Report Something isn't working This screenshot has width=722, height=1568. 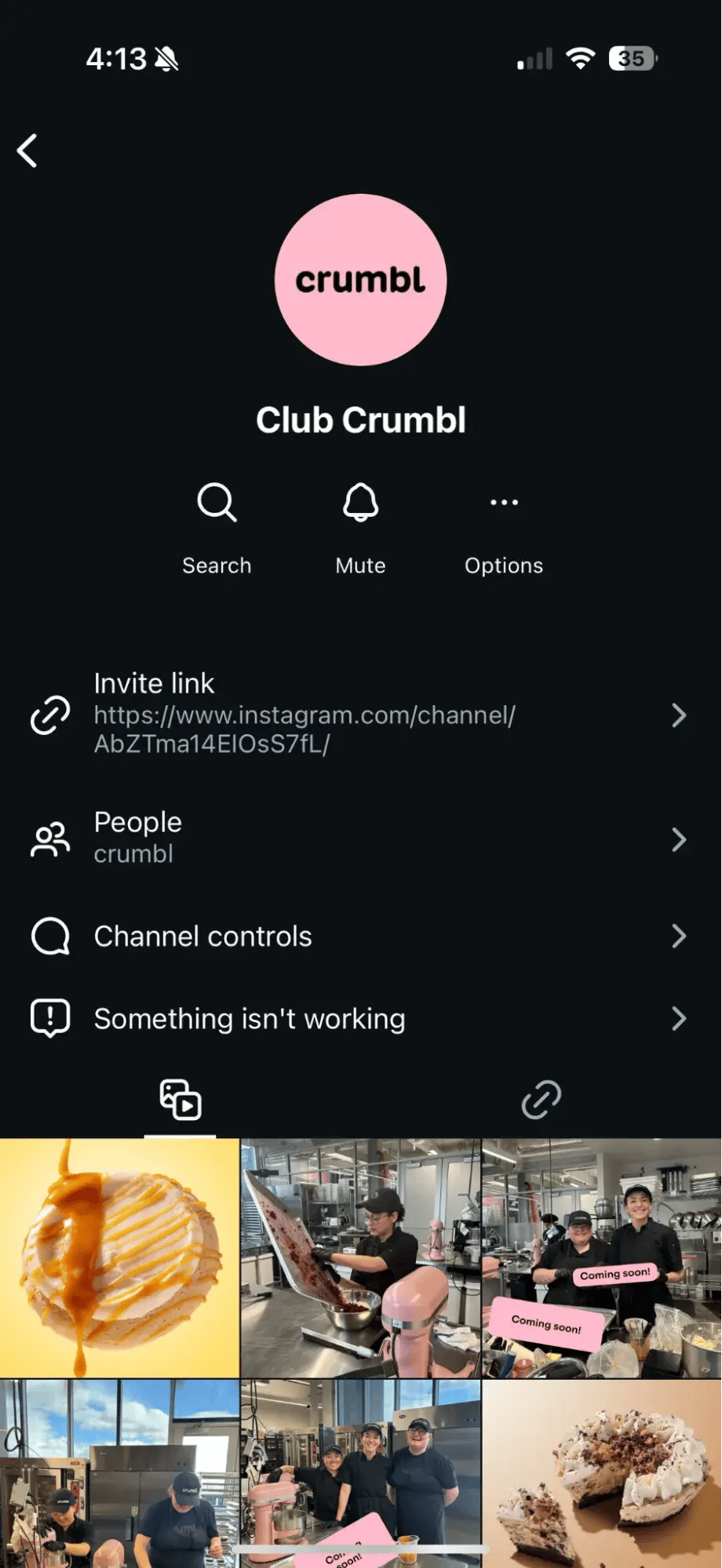pos(360,1018)
